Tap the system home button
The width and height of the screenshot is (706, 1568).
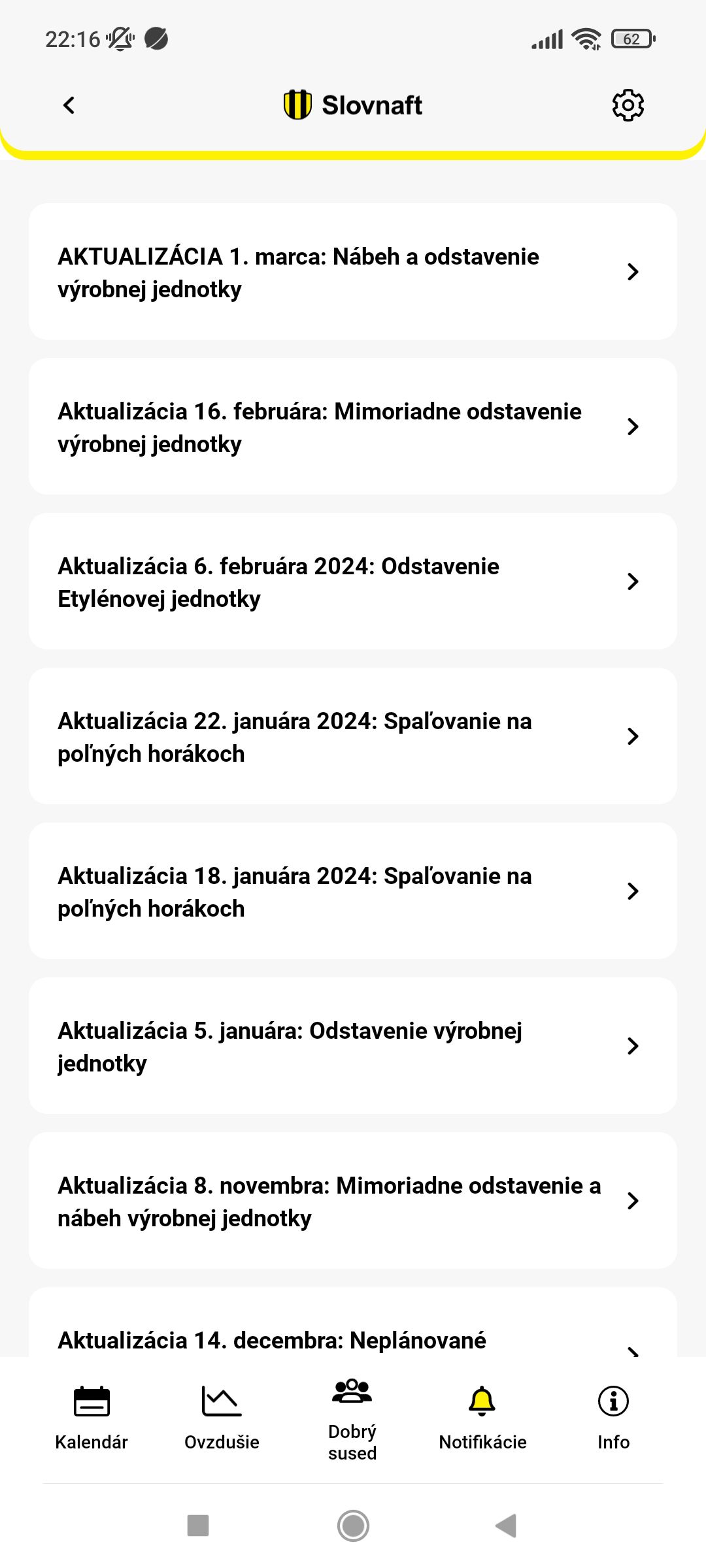(353, 1526)
